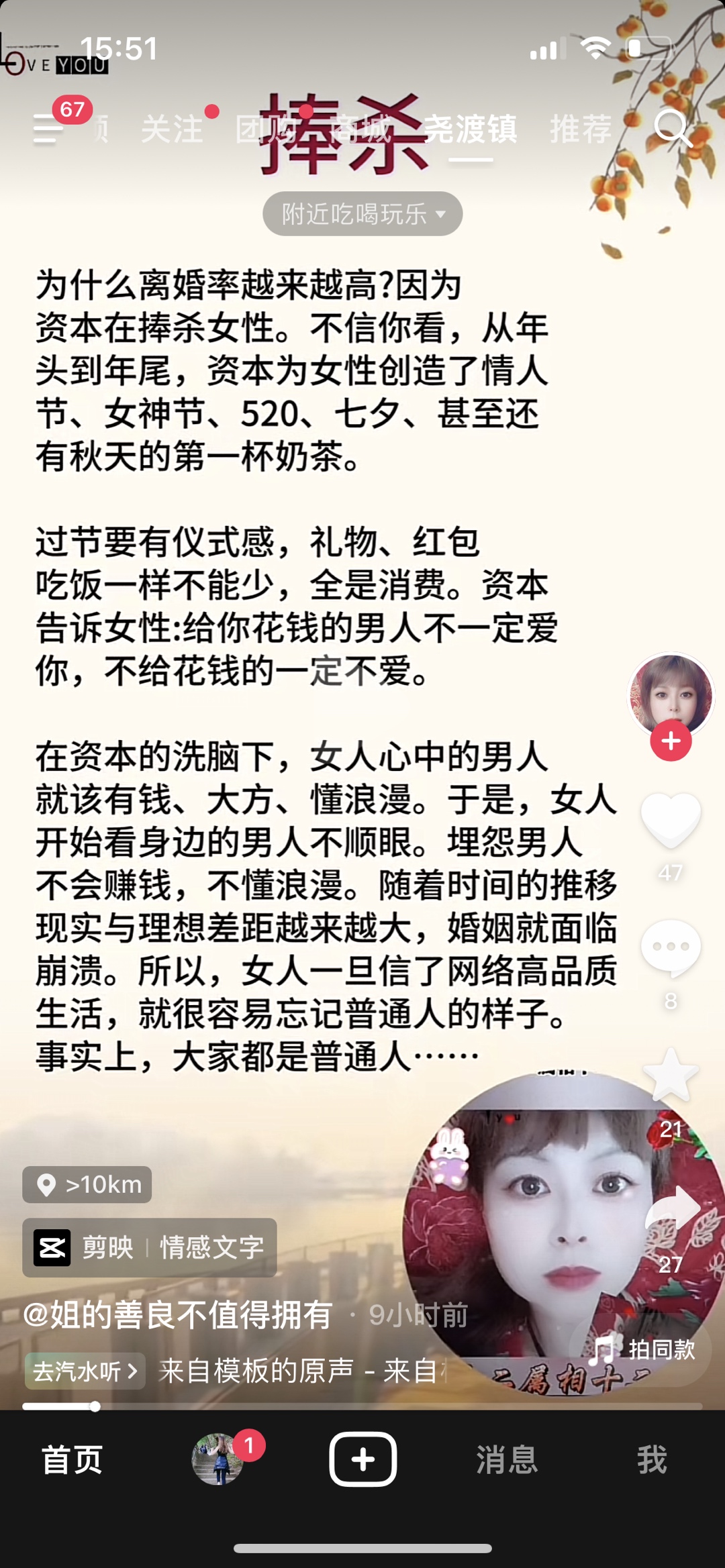
Task: Open @姐的善良不值得拥有 profile link
Action: coord(178,1315)
